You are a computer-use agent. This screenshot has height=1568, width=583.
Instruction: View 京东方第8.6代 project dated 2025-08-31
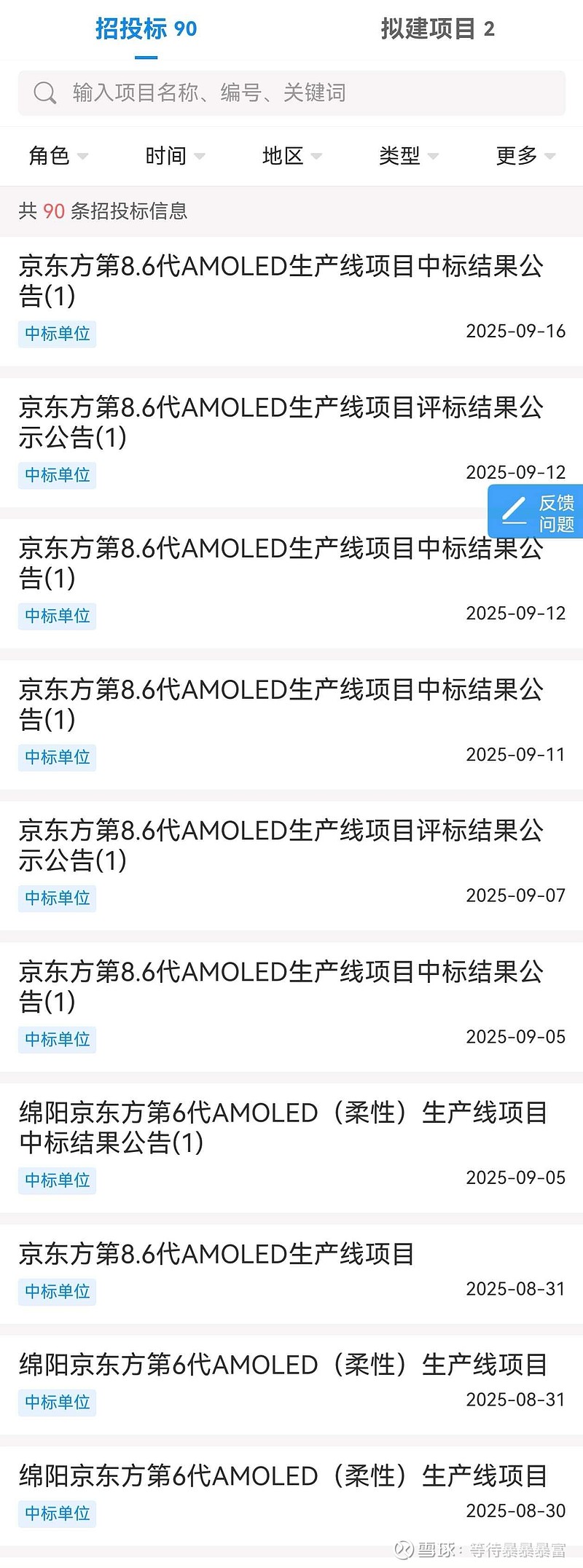[216, 1254]
